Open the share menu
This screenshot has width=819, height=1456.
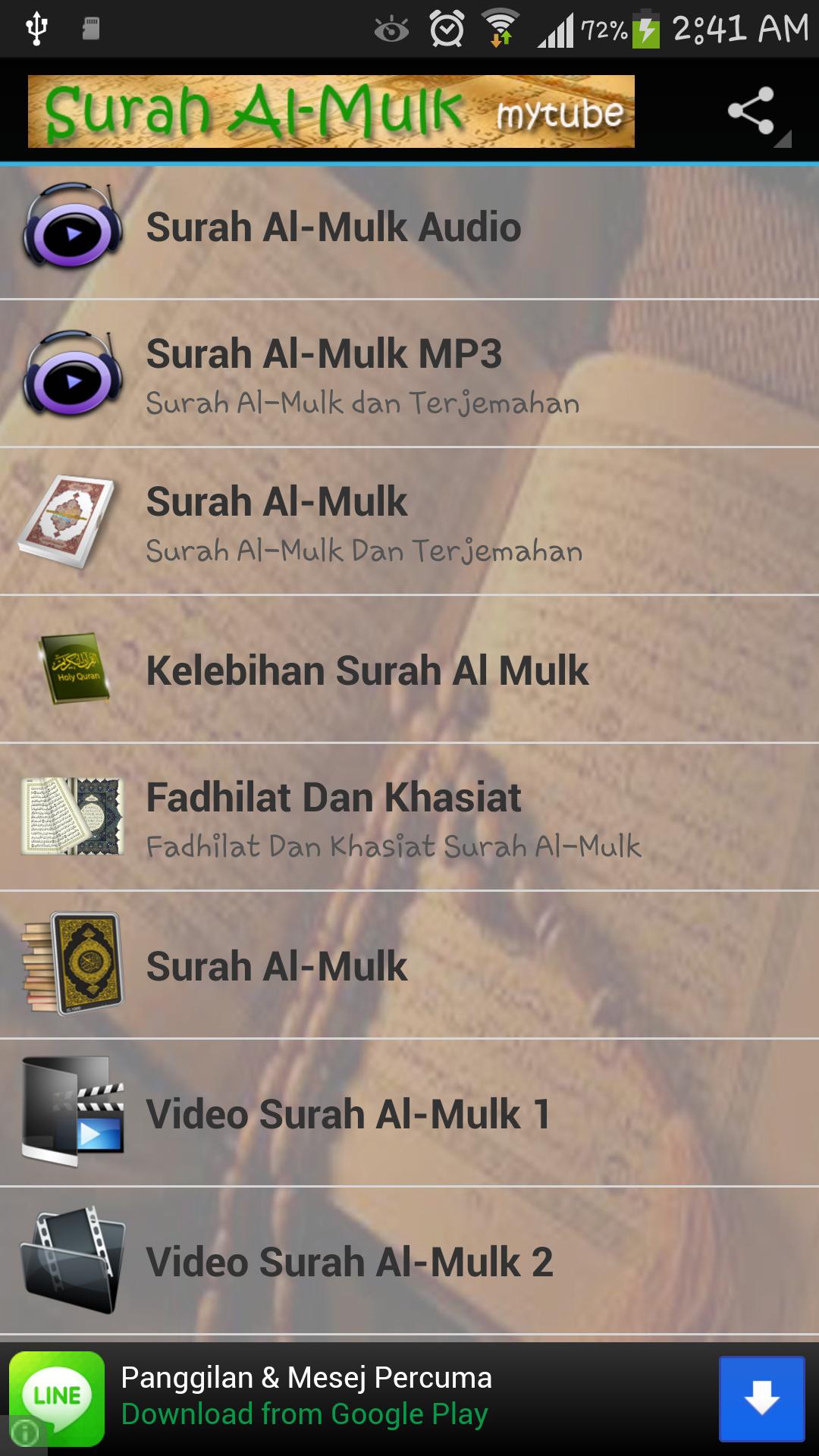(751, 110)
